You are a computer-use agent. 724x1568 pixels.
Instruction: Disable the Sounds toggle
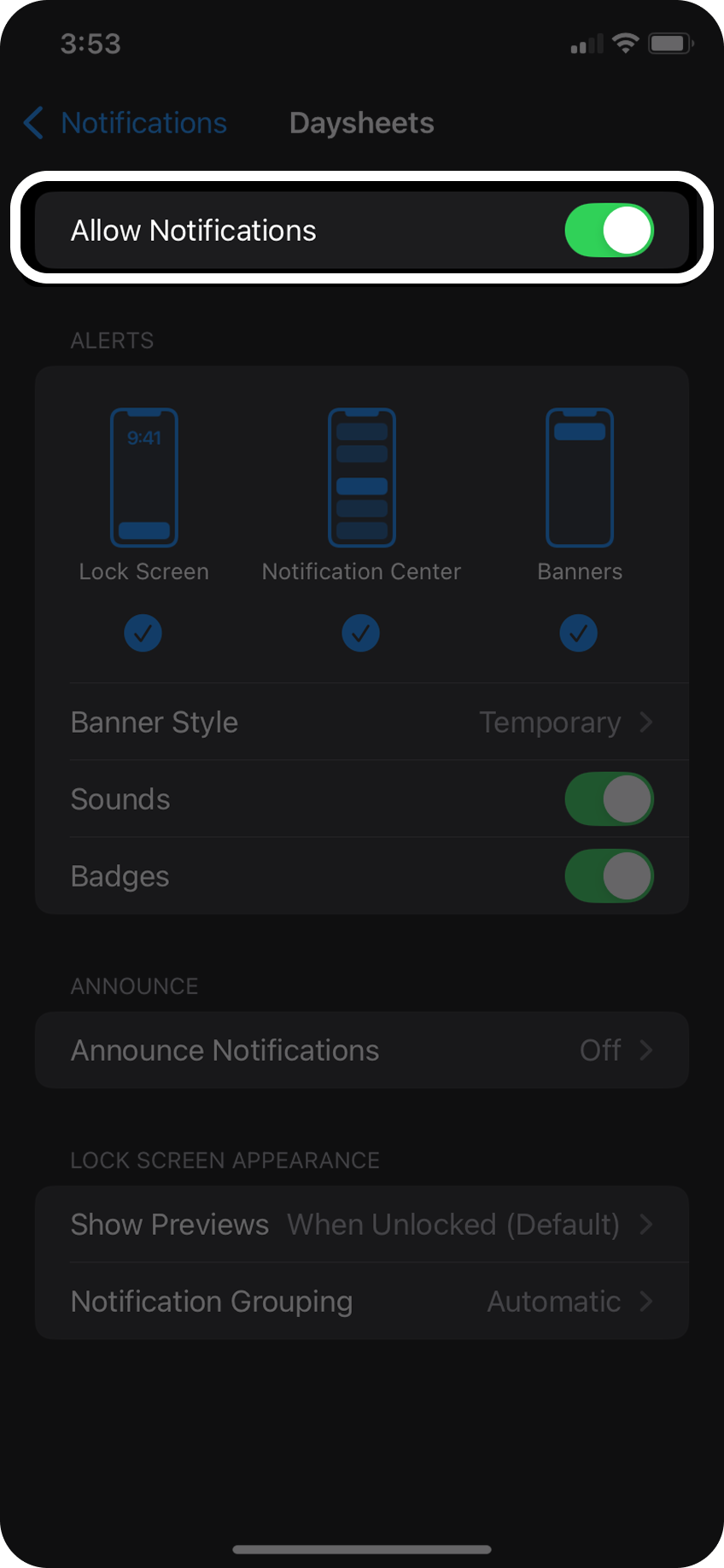pyautogui.click(x=609, y=799)
